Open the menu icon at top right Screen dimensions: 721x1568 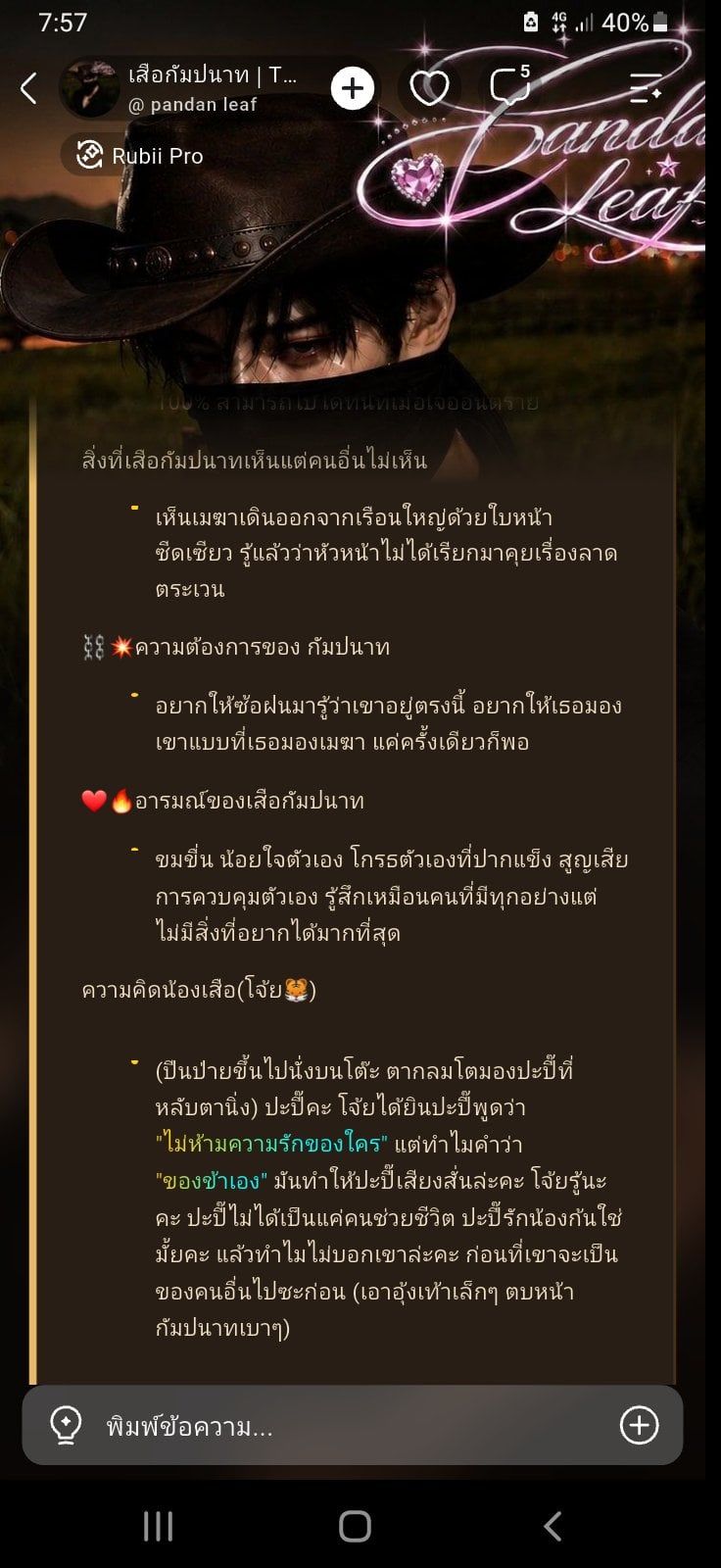pyautogui.click(x=646, y=88)
